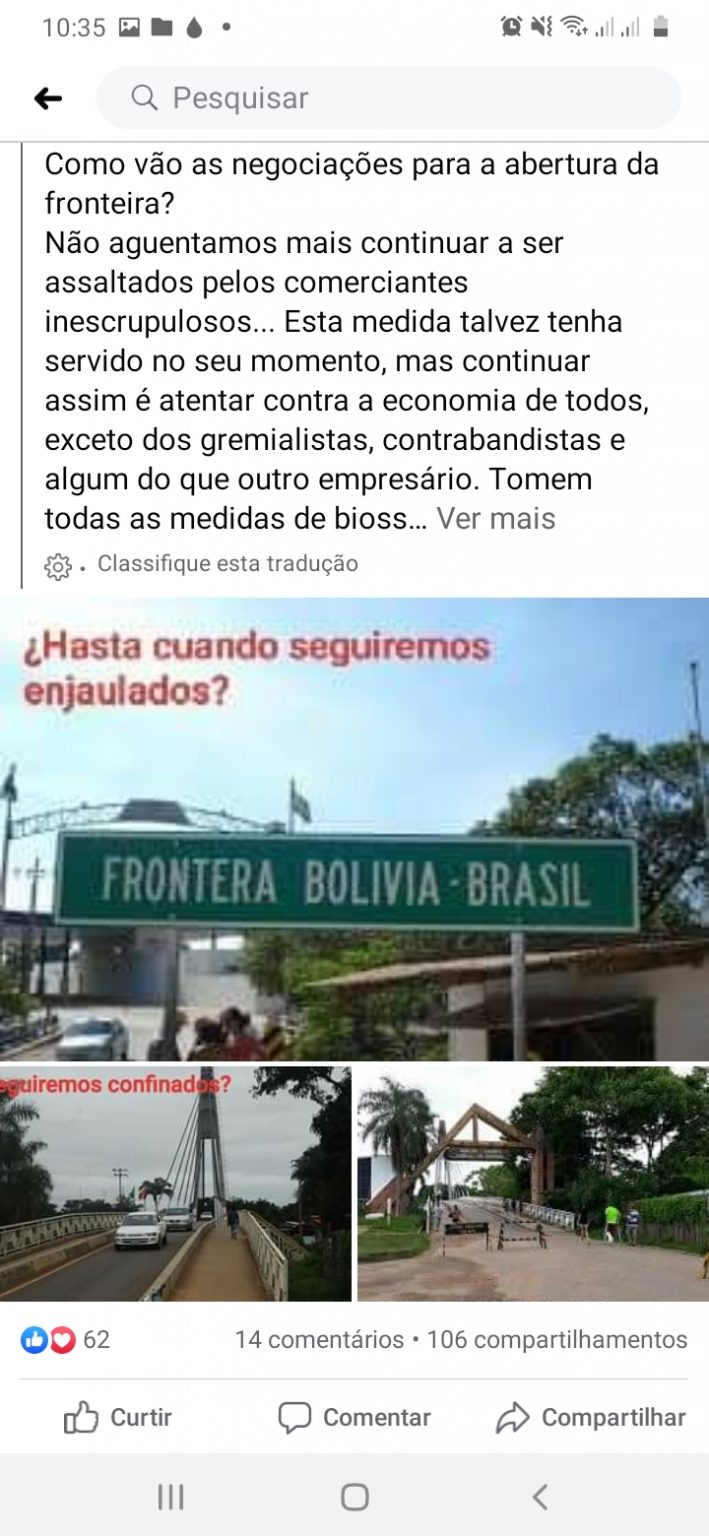Open the wooden gate border photo
Screen dimensions: 709x1536
tap(533, 1184)
